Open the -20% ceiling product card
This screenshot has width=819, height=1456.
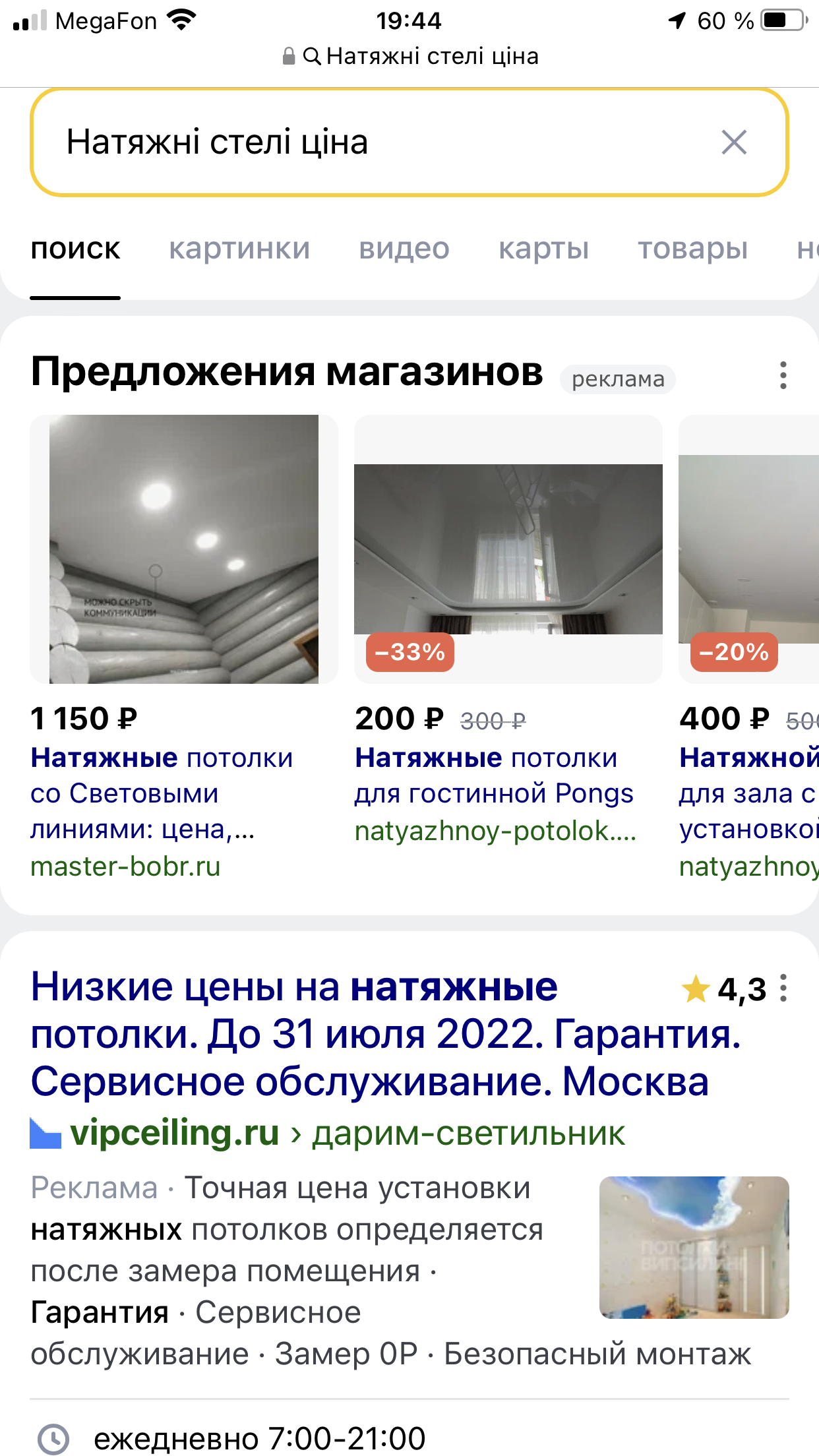748,549
